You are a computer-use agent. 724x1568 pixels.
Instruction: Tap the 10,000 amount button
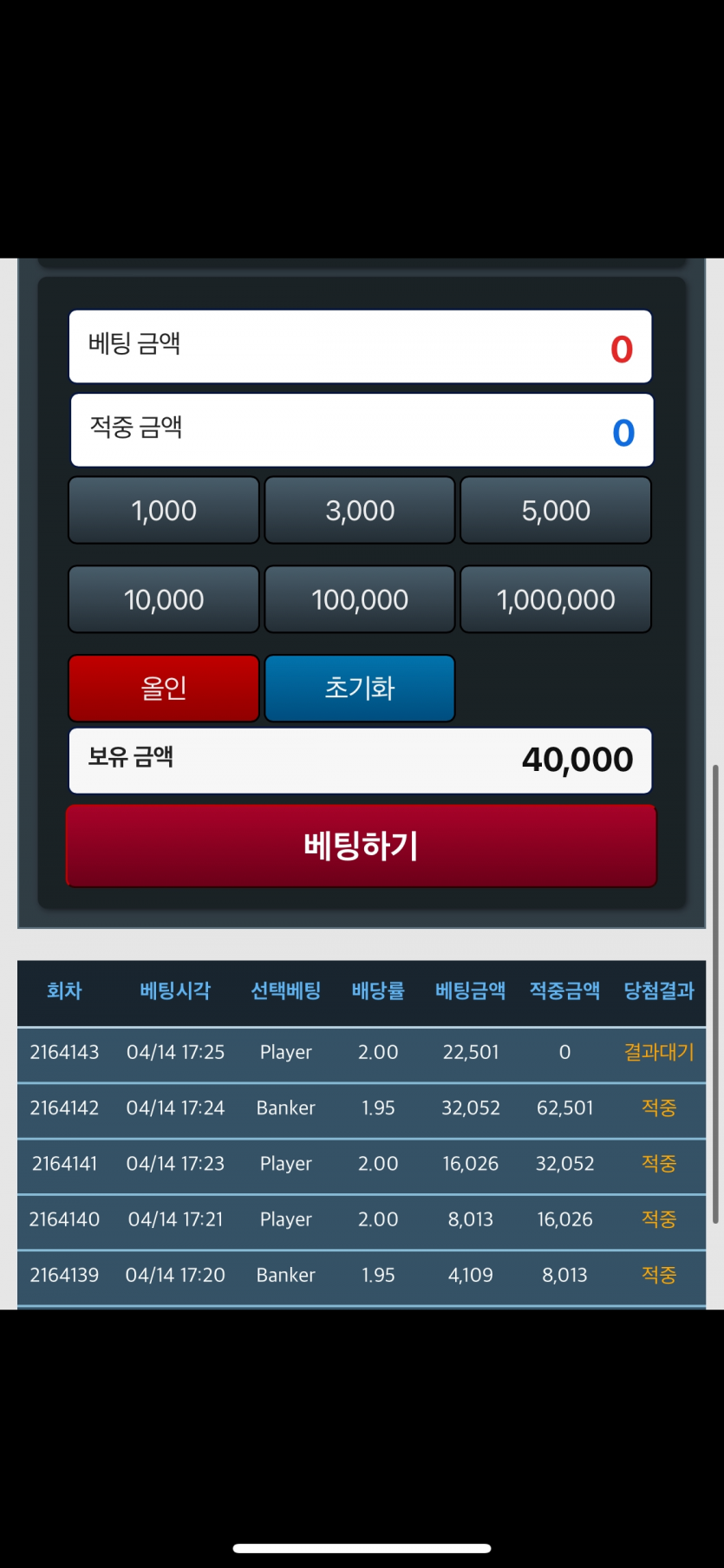[x=164, y=599]
